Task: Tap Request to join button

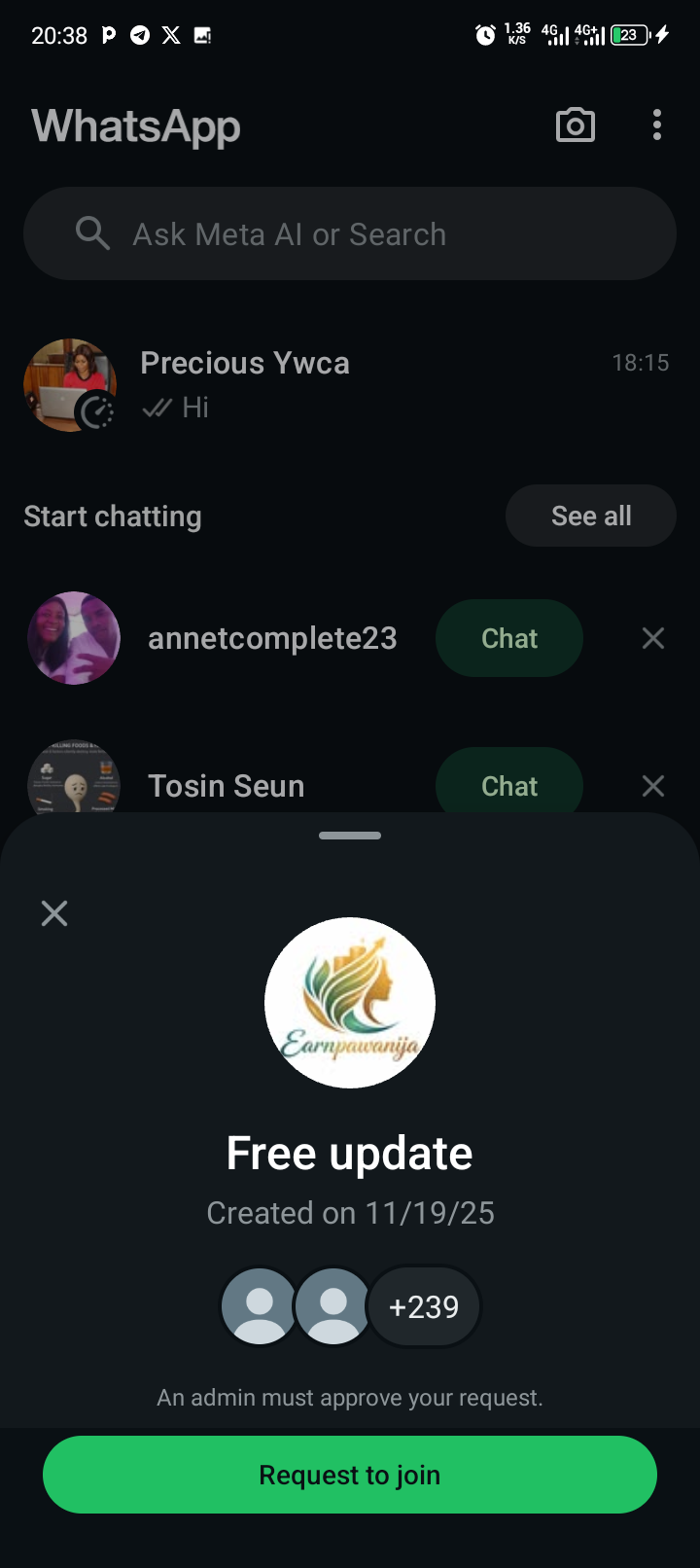Action: pyautogui.click(x=350, y=1475)
